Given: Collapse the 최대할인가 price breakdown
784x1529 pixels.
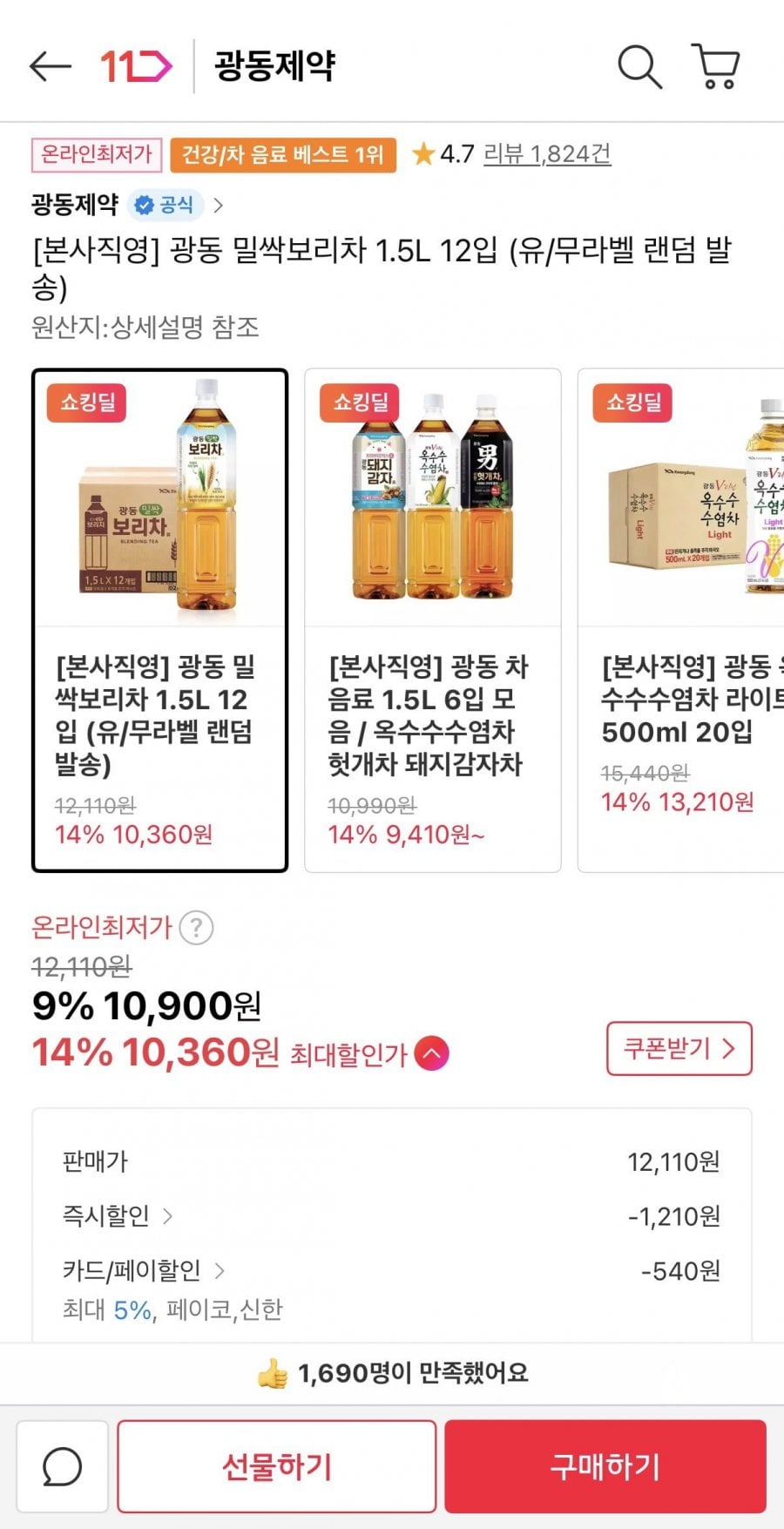Looking at the screenshot, I should coord(432,1054).
